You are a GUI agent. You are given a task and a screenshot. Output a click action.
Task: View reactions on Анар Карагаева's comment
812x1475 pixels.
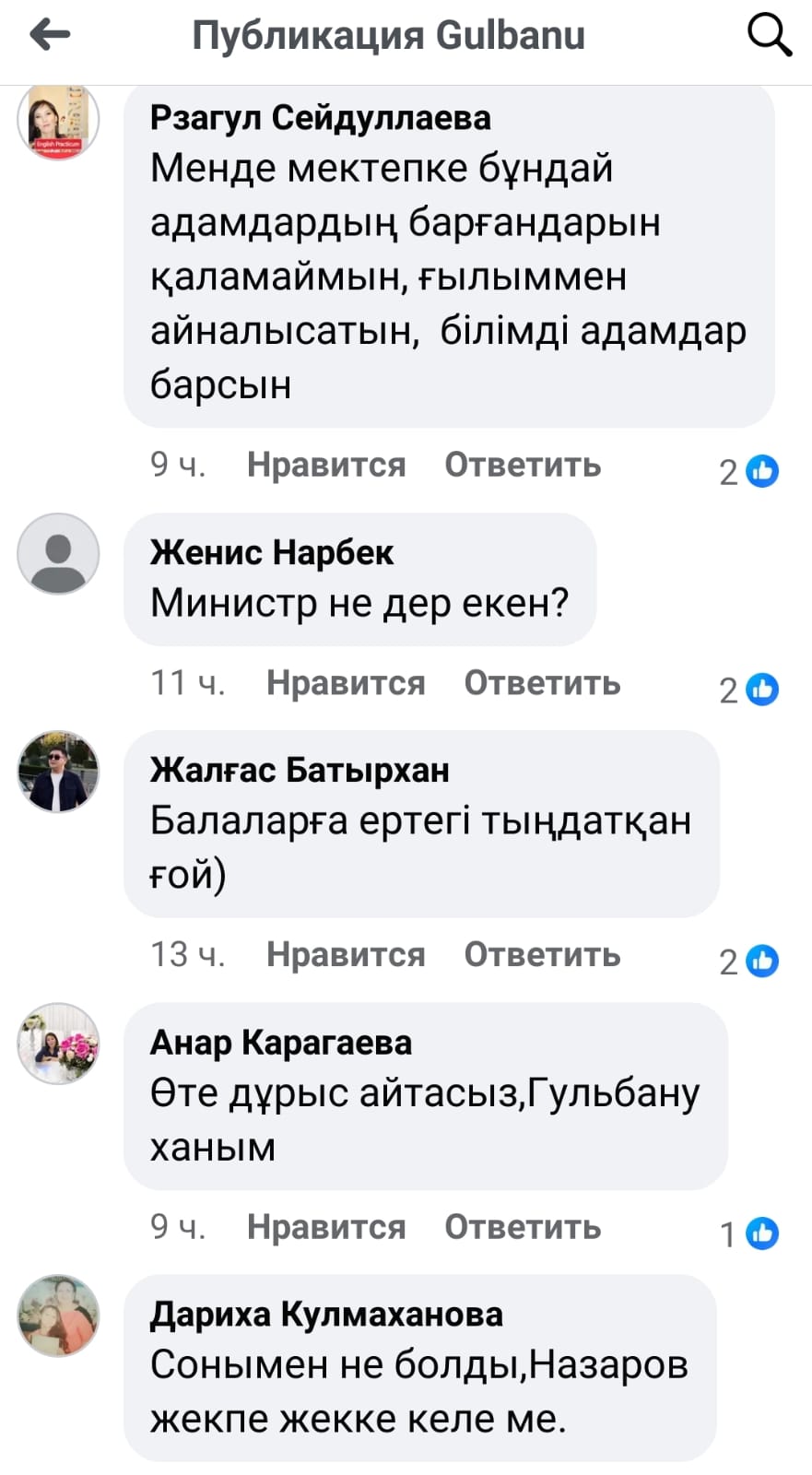click(748, 1233)
